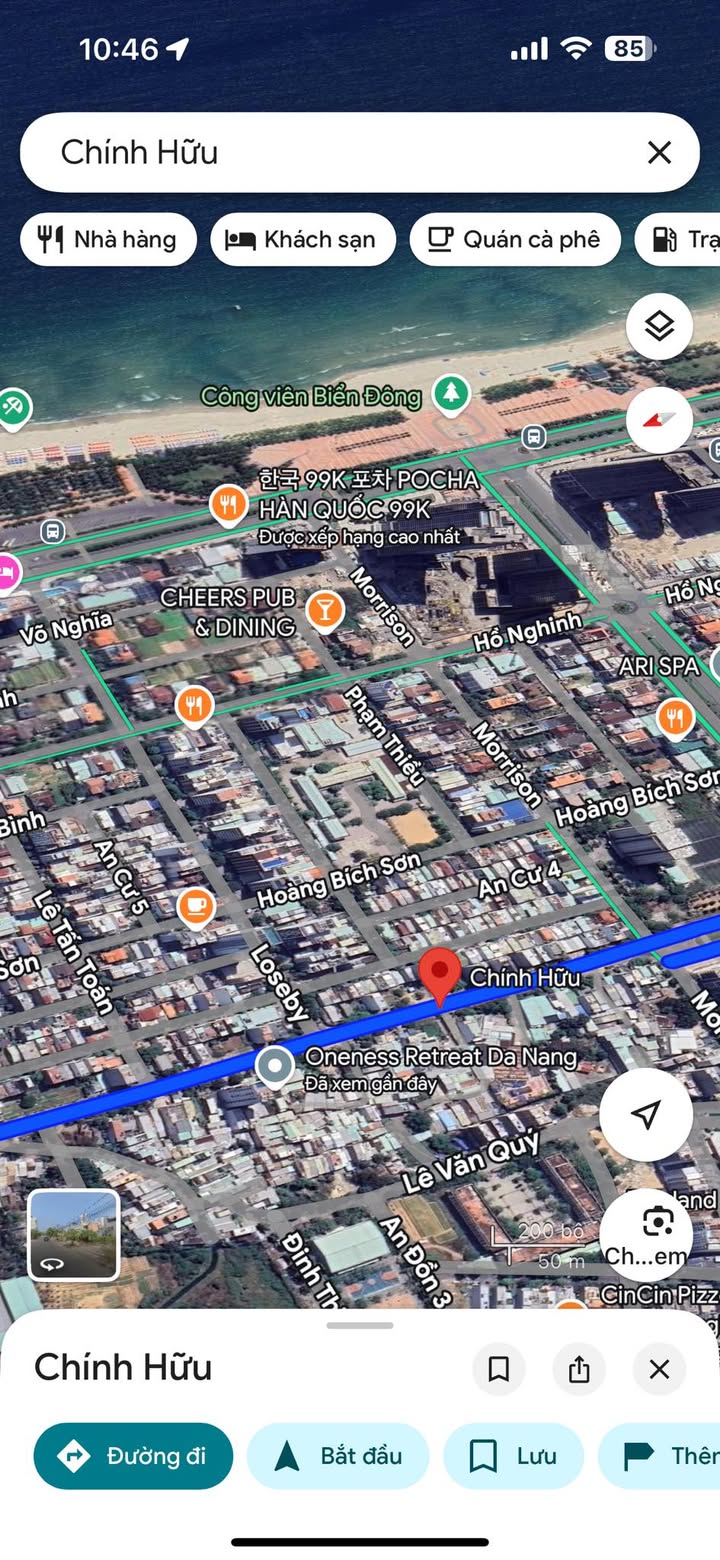Tap the Đường đi directions button
Image resolution: width=720 pixels, height=1560 pixels.
coord(133,1455)
